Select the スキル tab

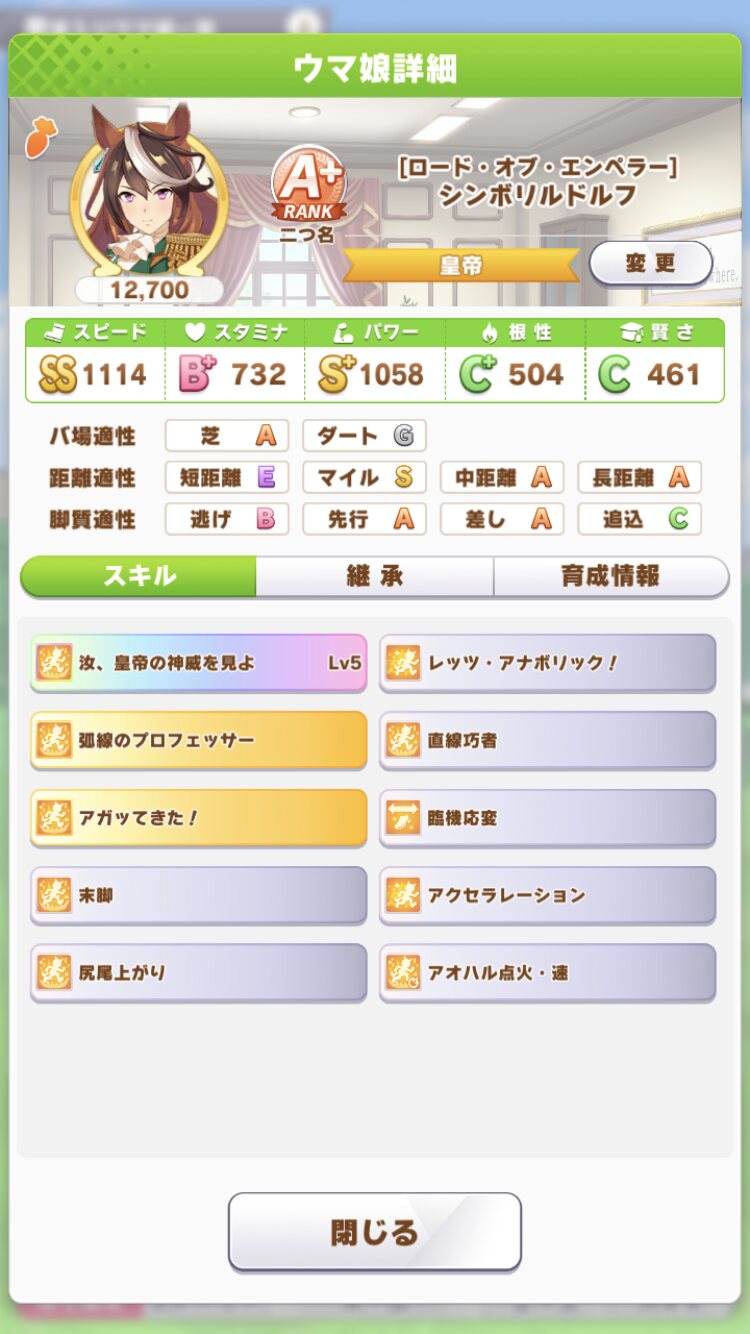point(139,576)
